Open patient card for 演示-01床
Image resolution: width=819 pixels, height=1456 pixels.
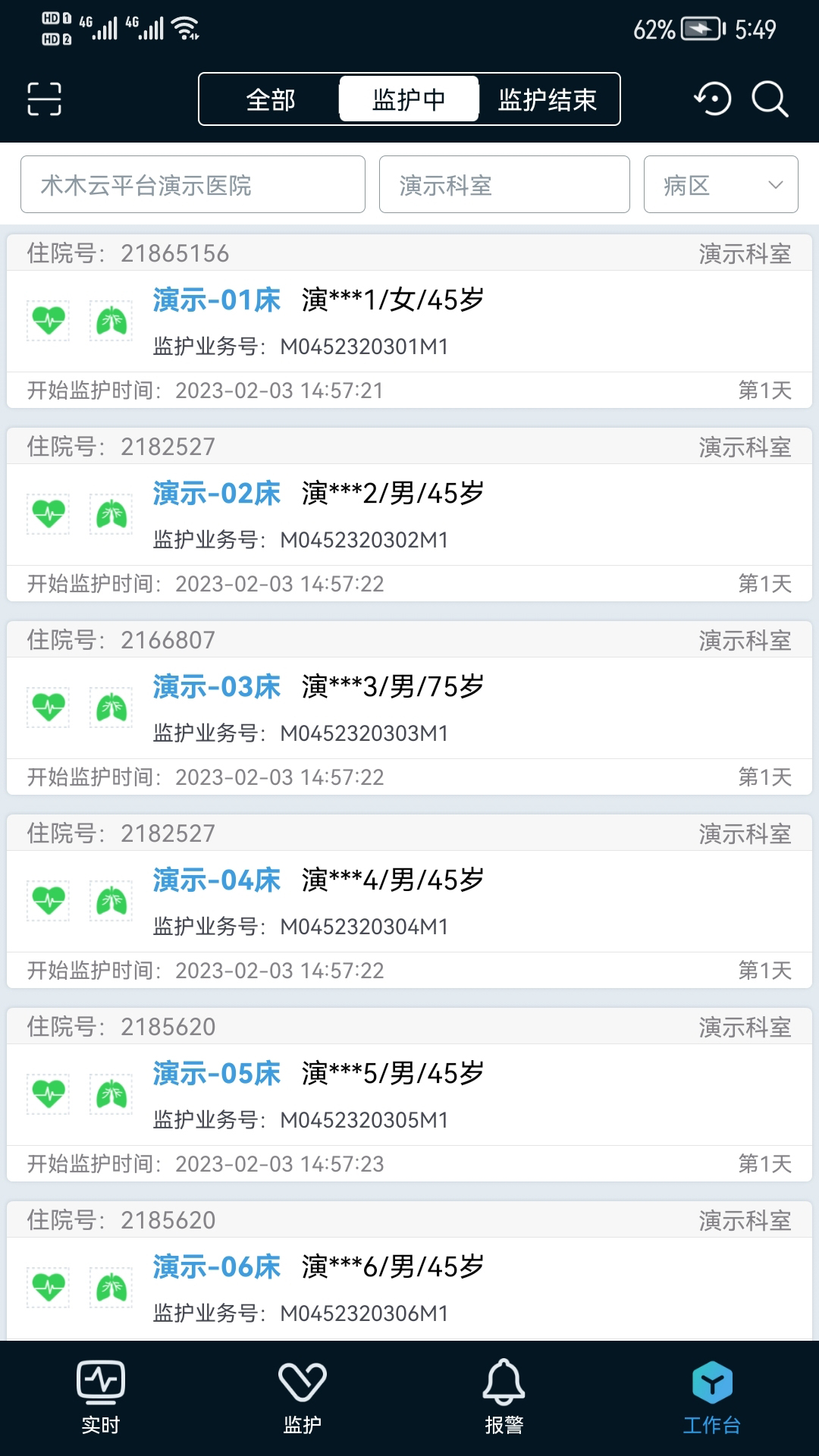(x=409, y=322)
